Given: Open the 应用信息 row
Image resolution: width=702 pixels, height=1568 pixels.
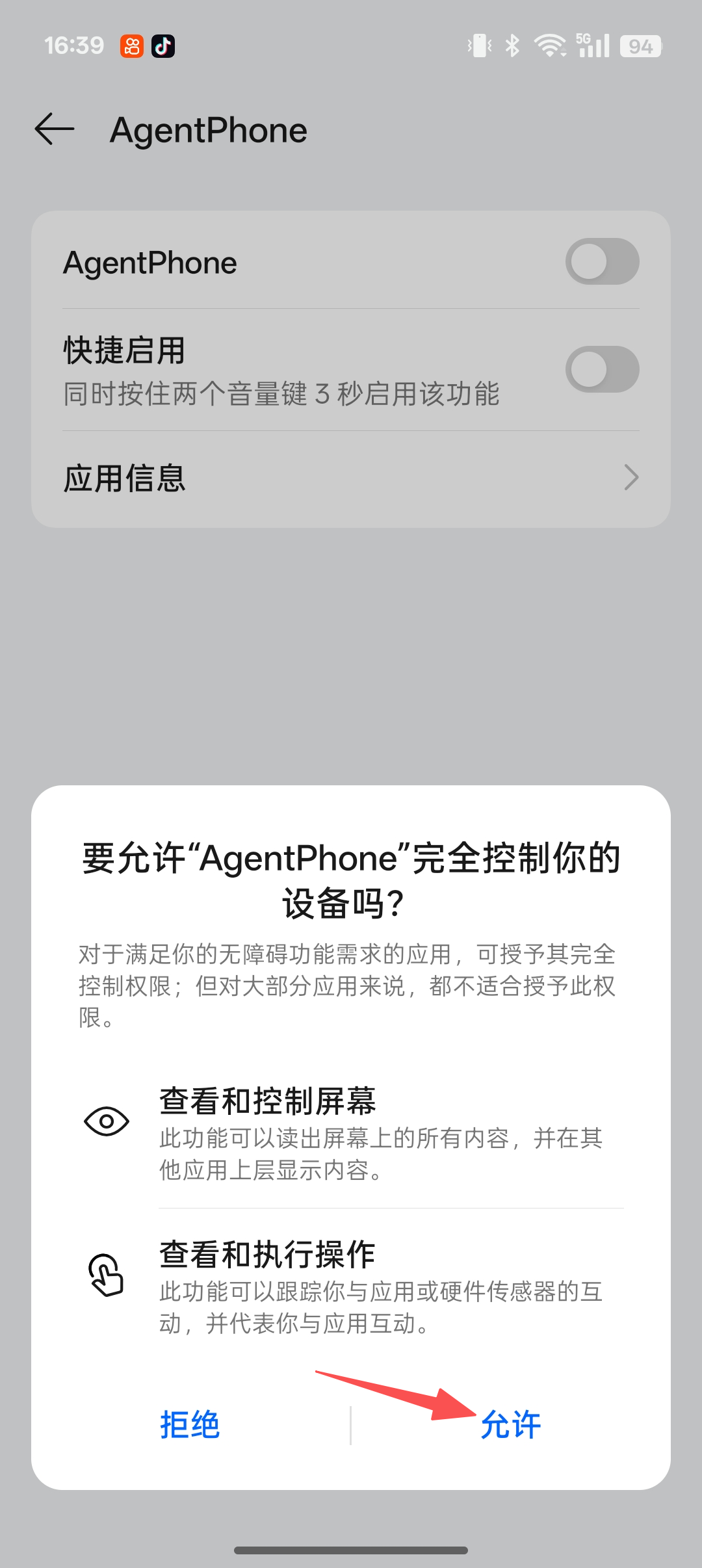Looking at the screenshot, I should (351, 478).
